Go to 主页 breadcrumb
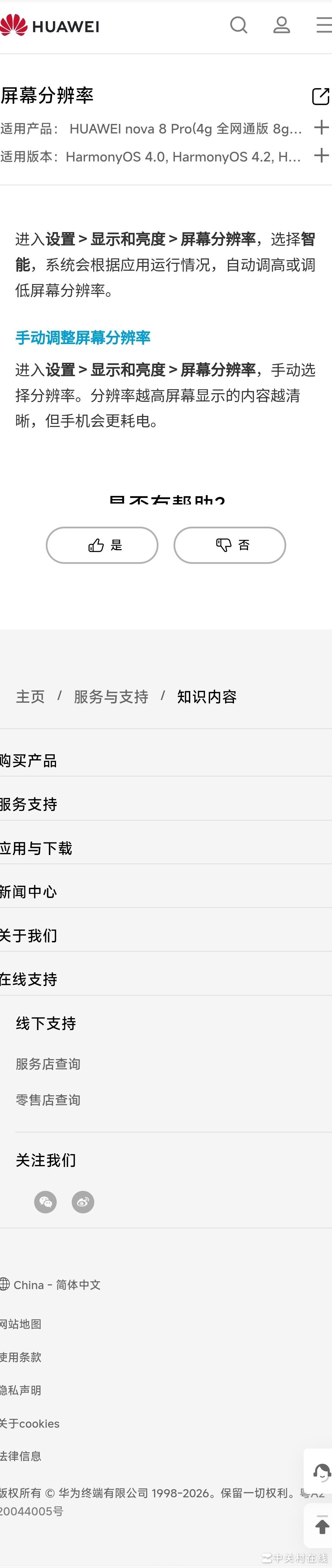The width and height of the screenshot is (332, 1568). click(30, 696)
